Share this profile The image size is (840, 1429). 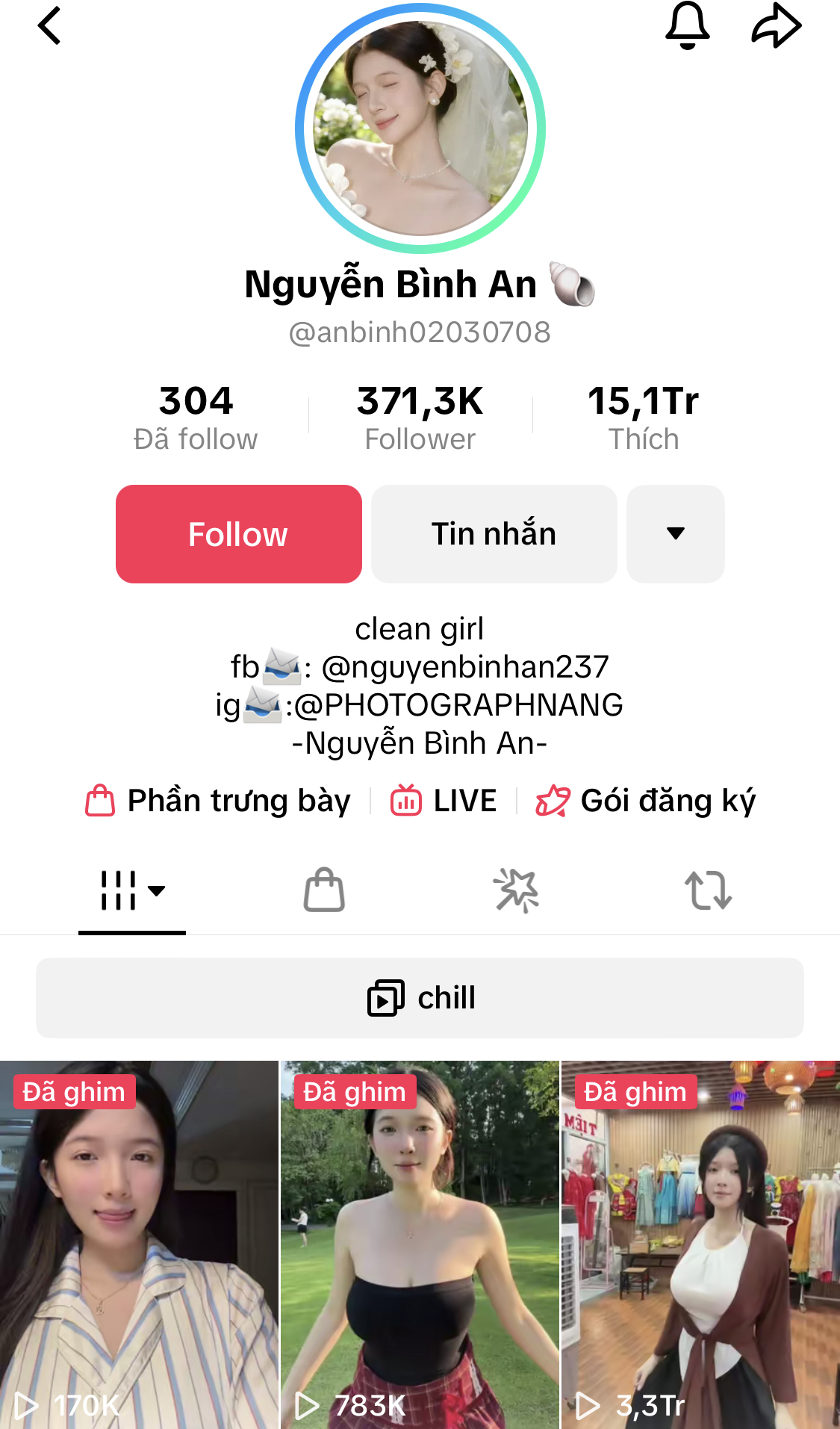pyautogui.click(x=776, y=26)
